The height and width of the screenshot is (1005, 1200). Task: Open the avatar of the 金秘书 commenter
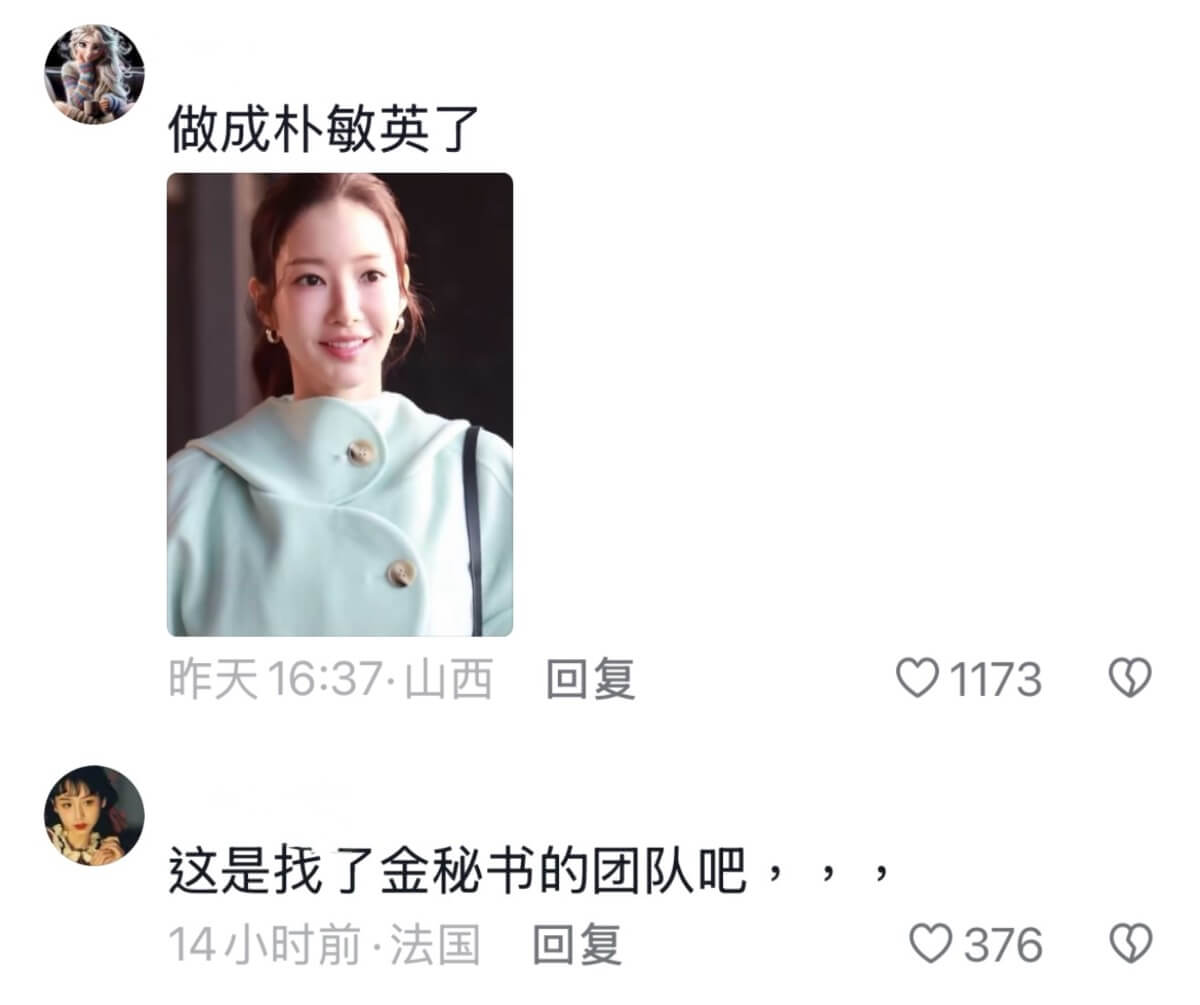click(95, 815)
